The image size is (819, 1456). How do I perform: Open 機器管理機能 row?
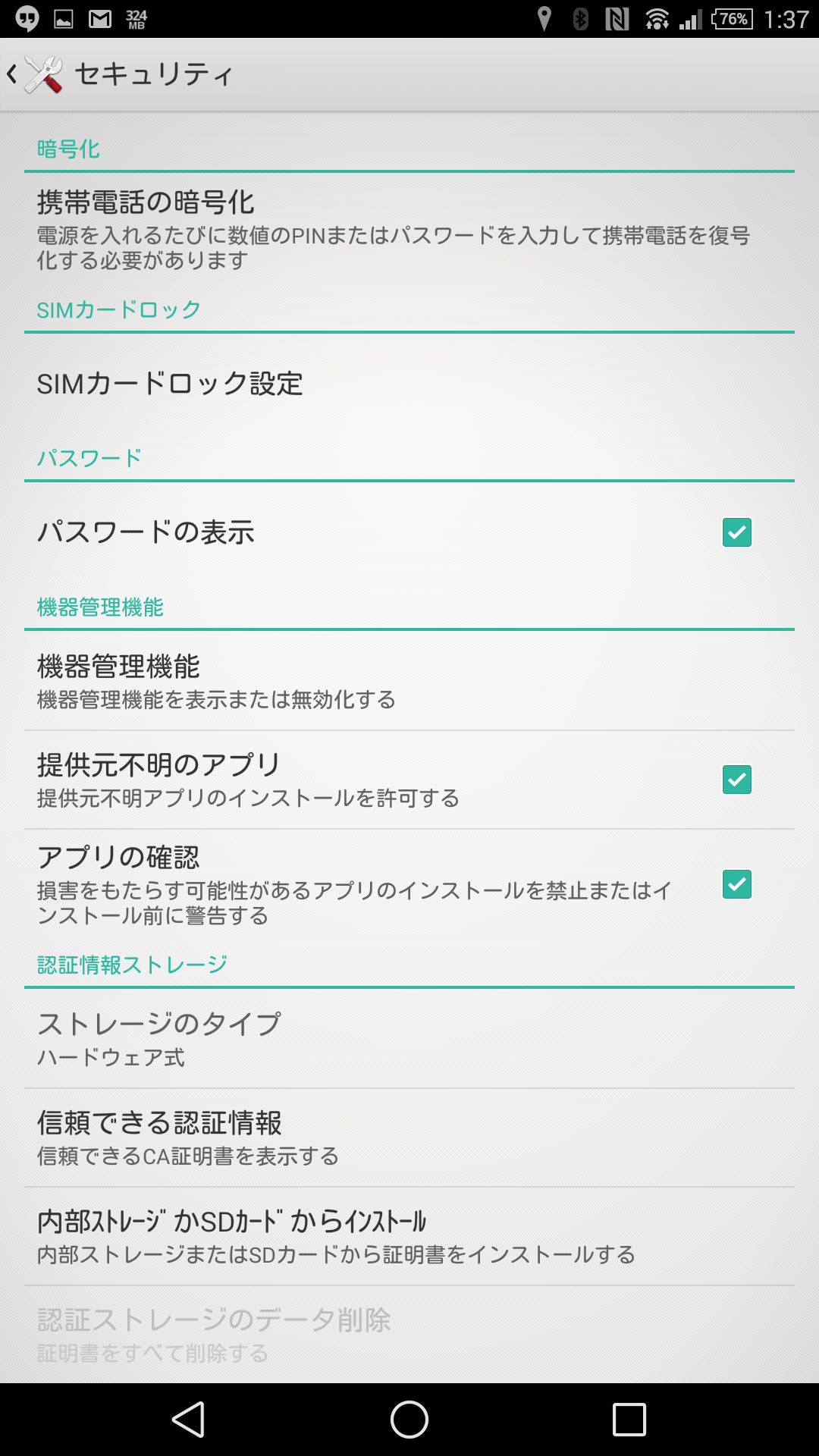click(409, 681)
